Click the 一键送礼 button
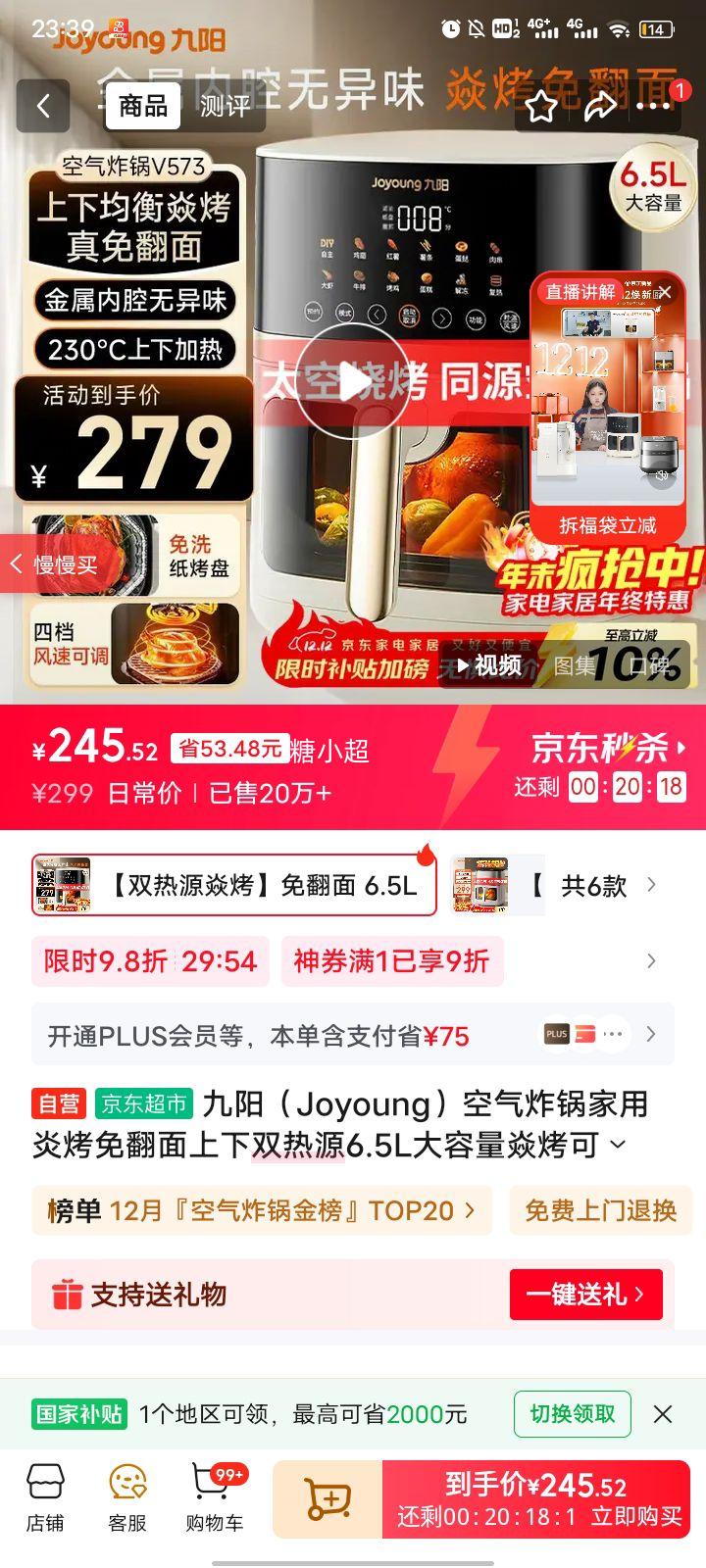Screen dimensions: 706x1568 point(586,1295)
